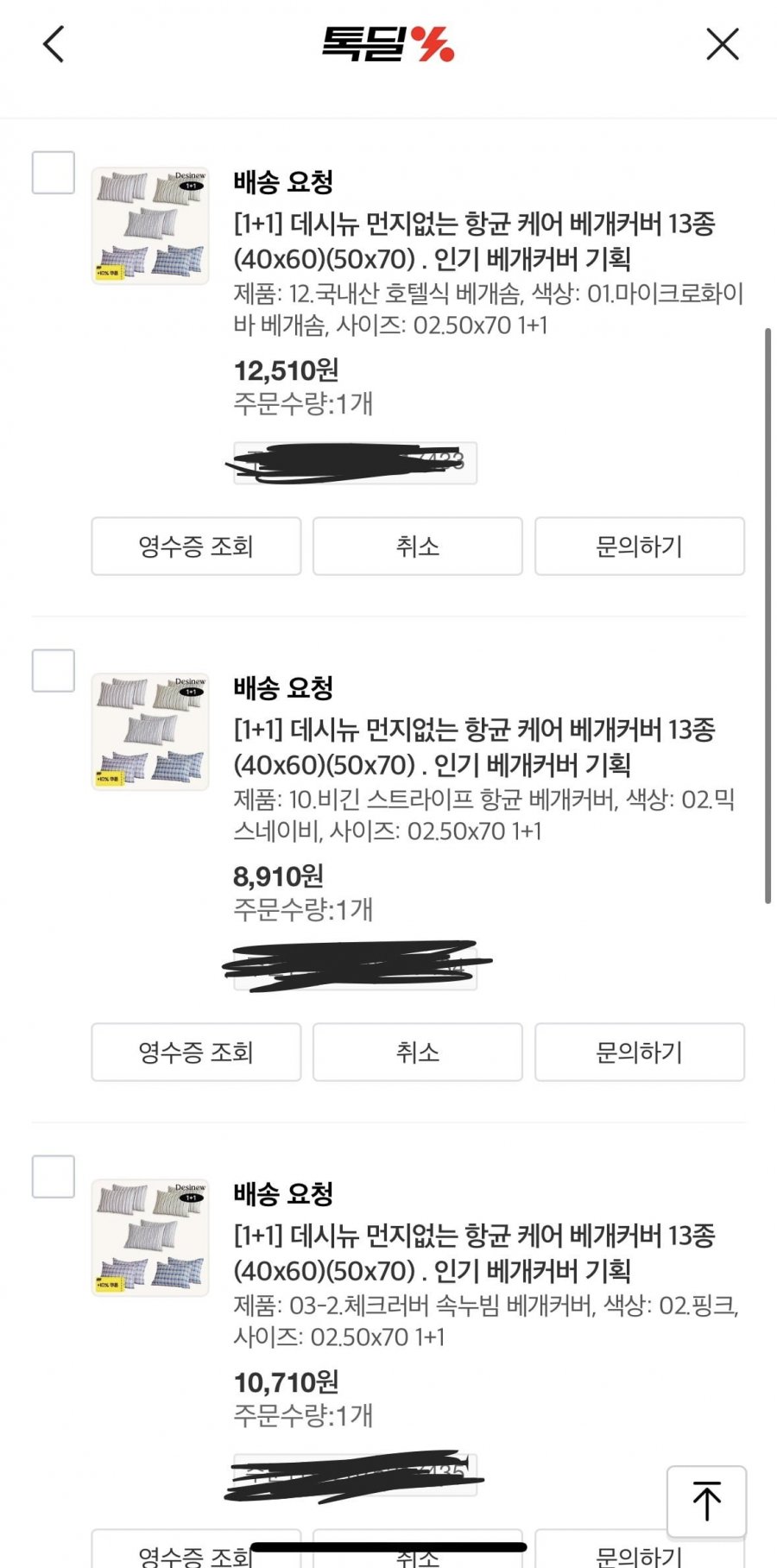
Task: Tap 문의하기 for the 12,510원 order
Action: tap(639, 547)
